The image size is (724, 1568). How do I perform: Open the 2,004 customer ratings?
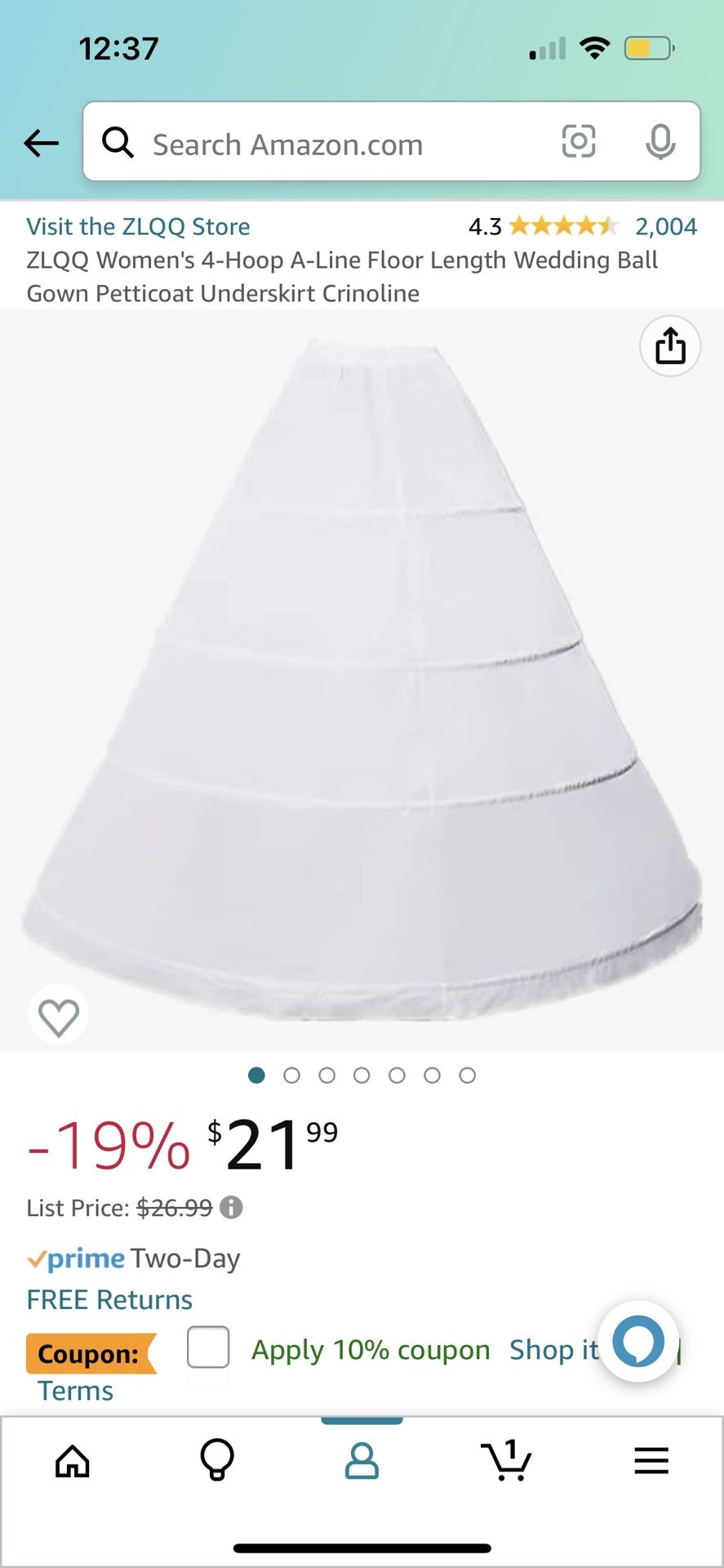click(x=666, y=226)
